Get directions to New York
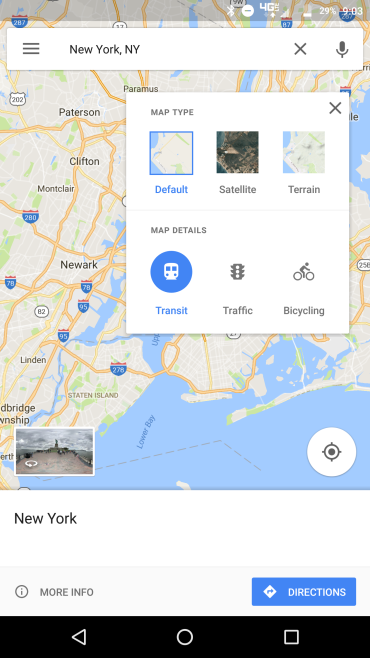Image resolution: width=370 pixels, height=658 pixels. pyautogui.click(x=304, y=592)
